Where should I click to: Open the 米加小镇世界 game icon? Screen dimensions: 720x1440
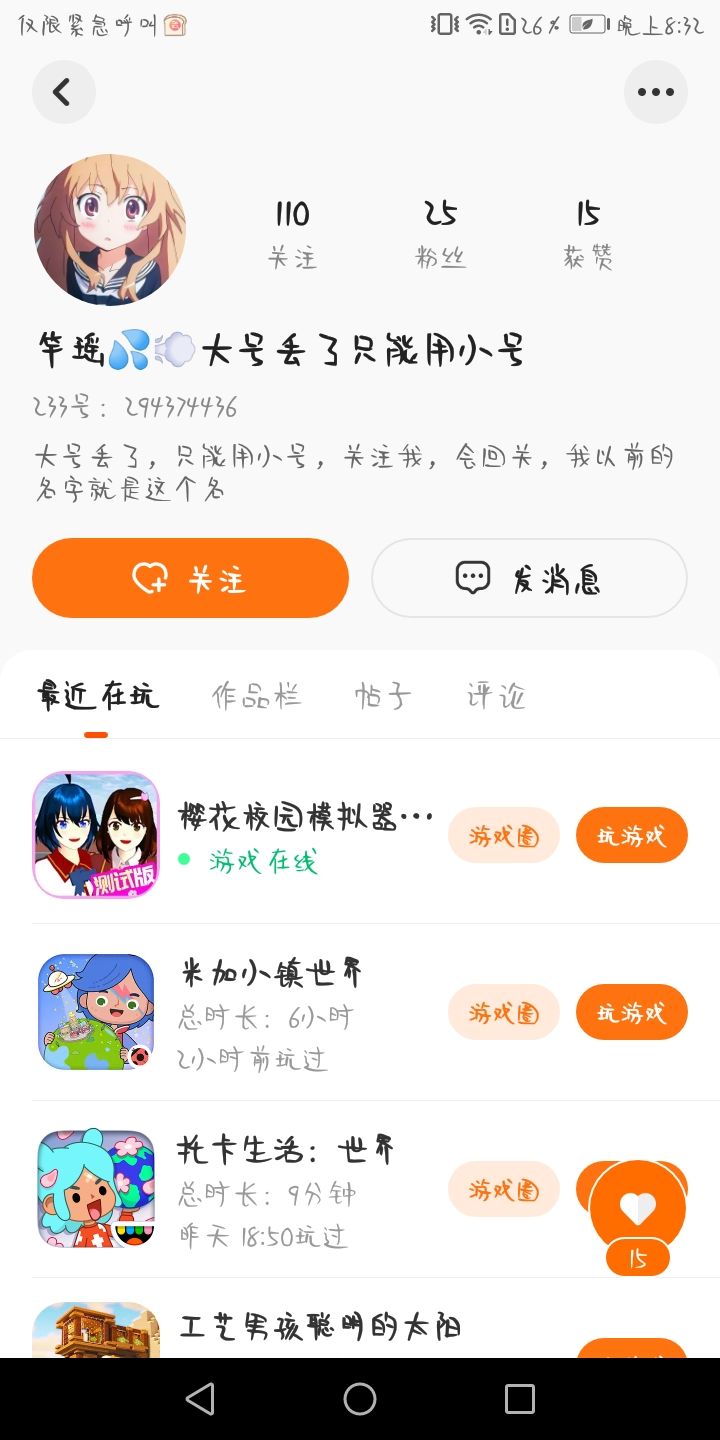(96, 1012)
